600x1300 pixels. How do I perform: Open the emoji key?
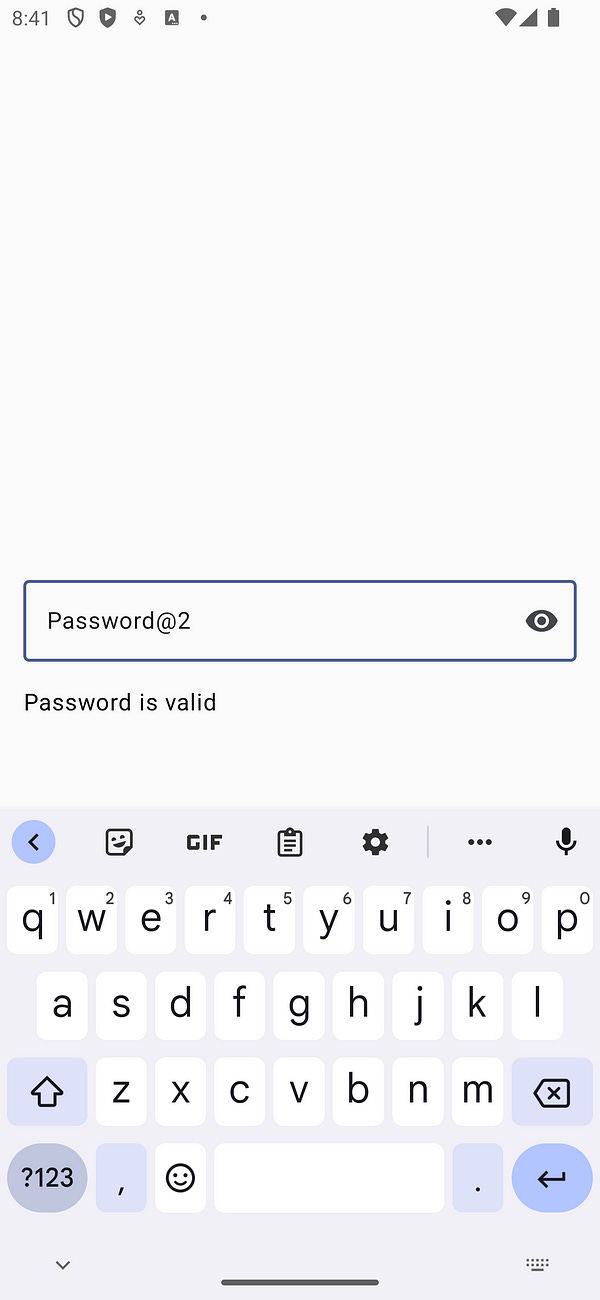click(x=180, y=1178)
